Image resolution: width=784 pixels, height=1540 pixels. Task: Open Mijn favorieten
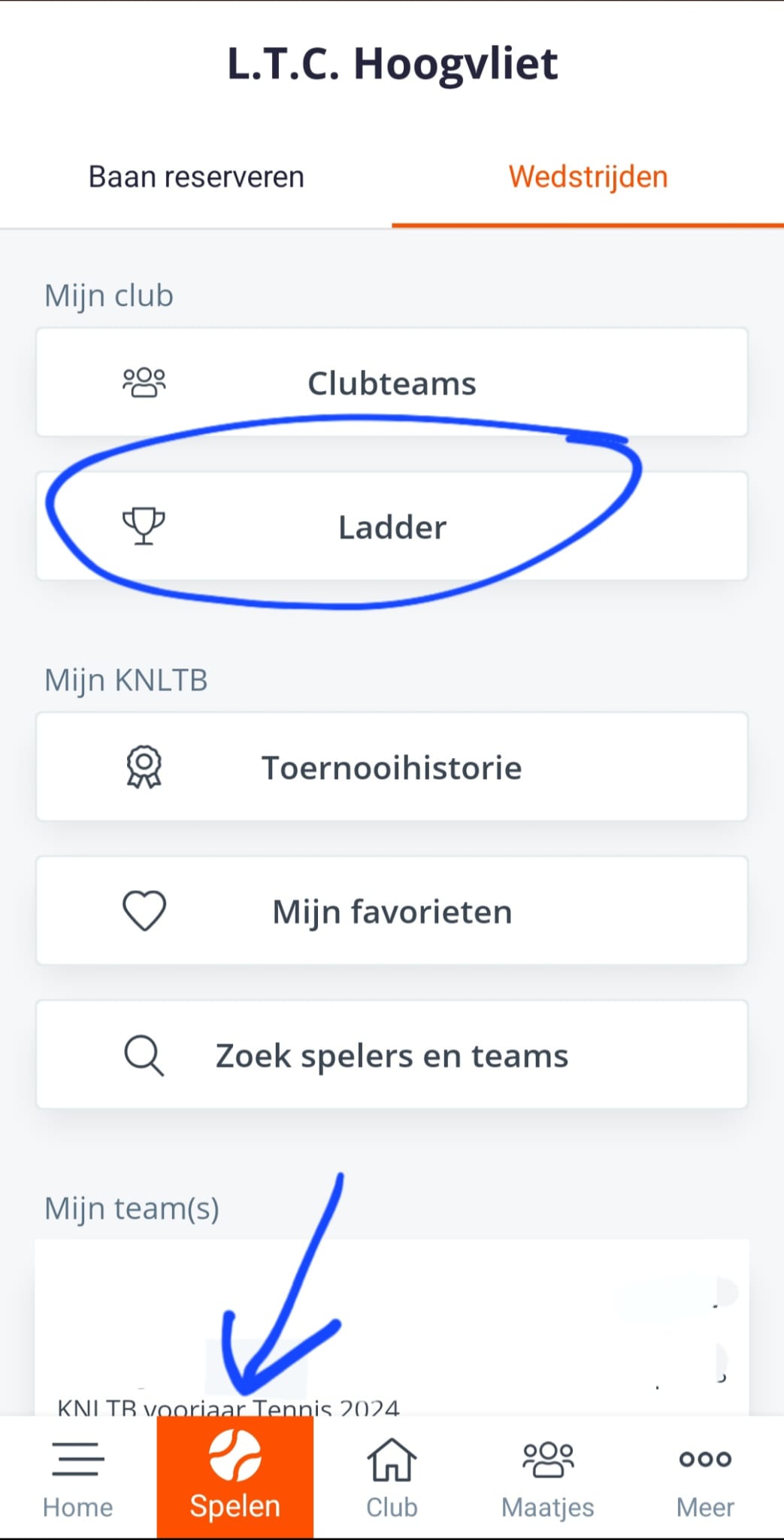coord(392,911)
